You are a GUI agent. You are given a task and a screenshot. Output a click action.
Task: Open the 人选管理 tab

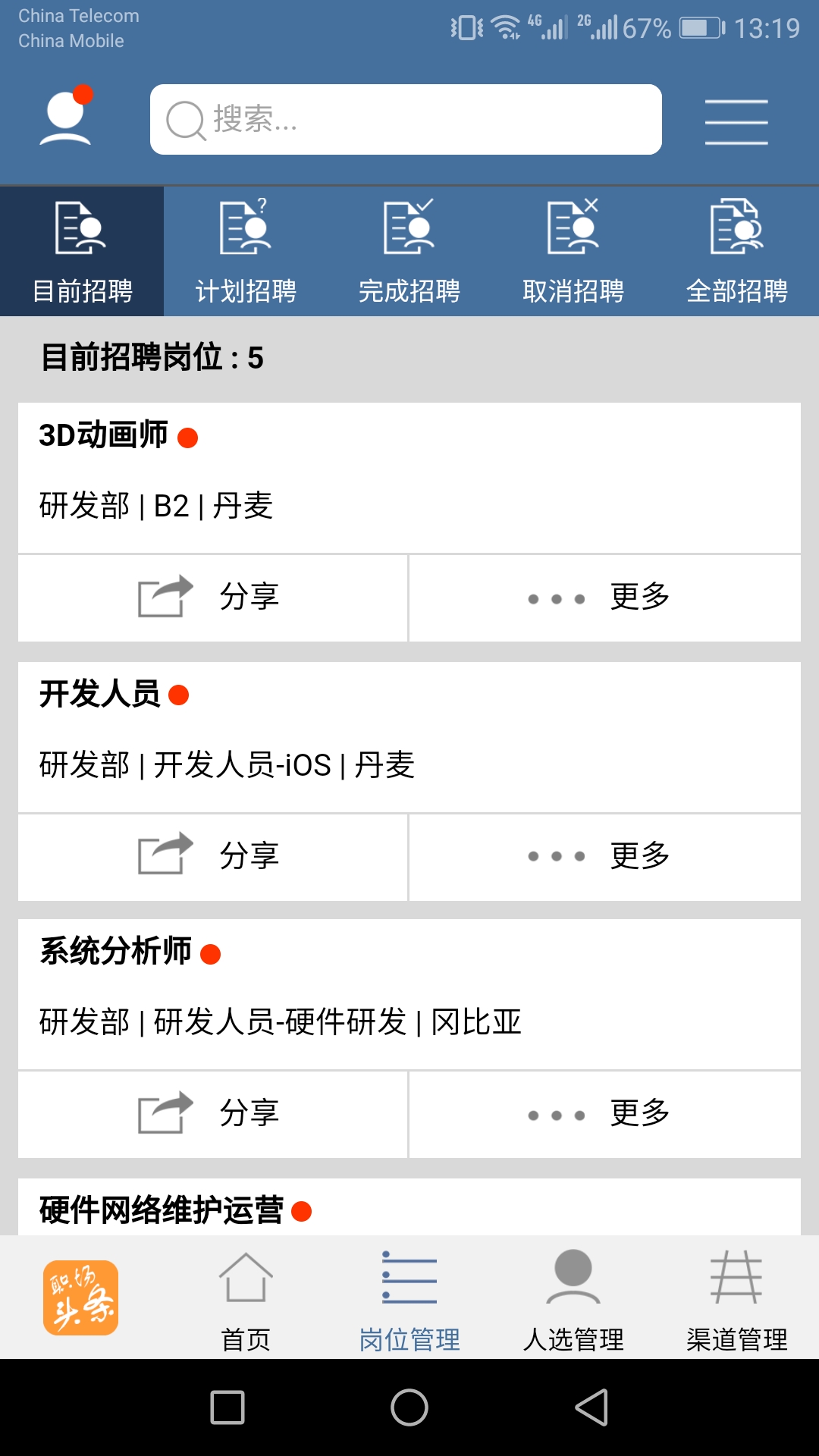(573, 1300)
